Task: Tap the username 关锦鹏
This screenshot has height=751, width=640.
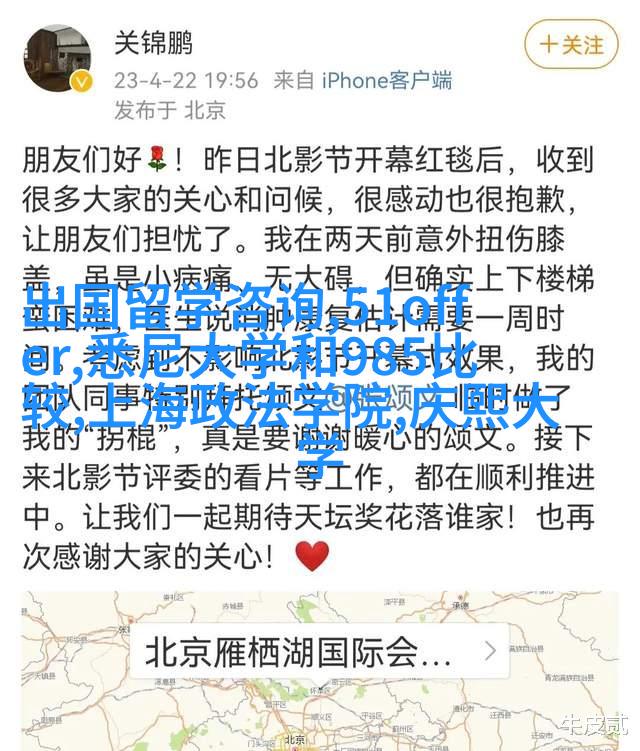Action: pyautogui.click(x=154, y=43)
